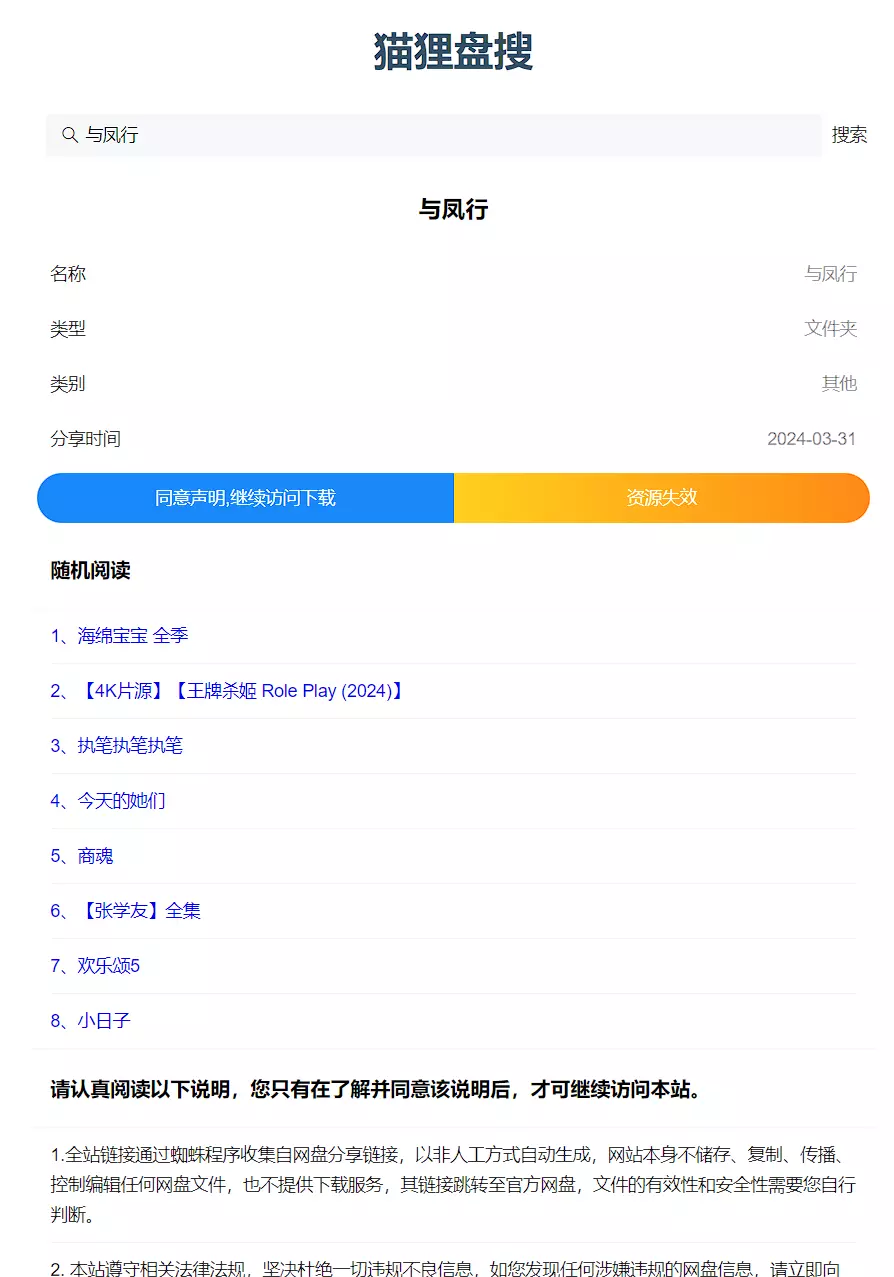Open the 今天的她们 link
Screen dimensions: 894x1277
coord(108,801)
